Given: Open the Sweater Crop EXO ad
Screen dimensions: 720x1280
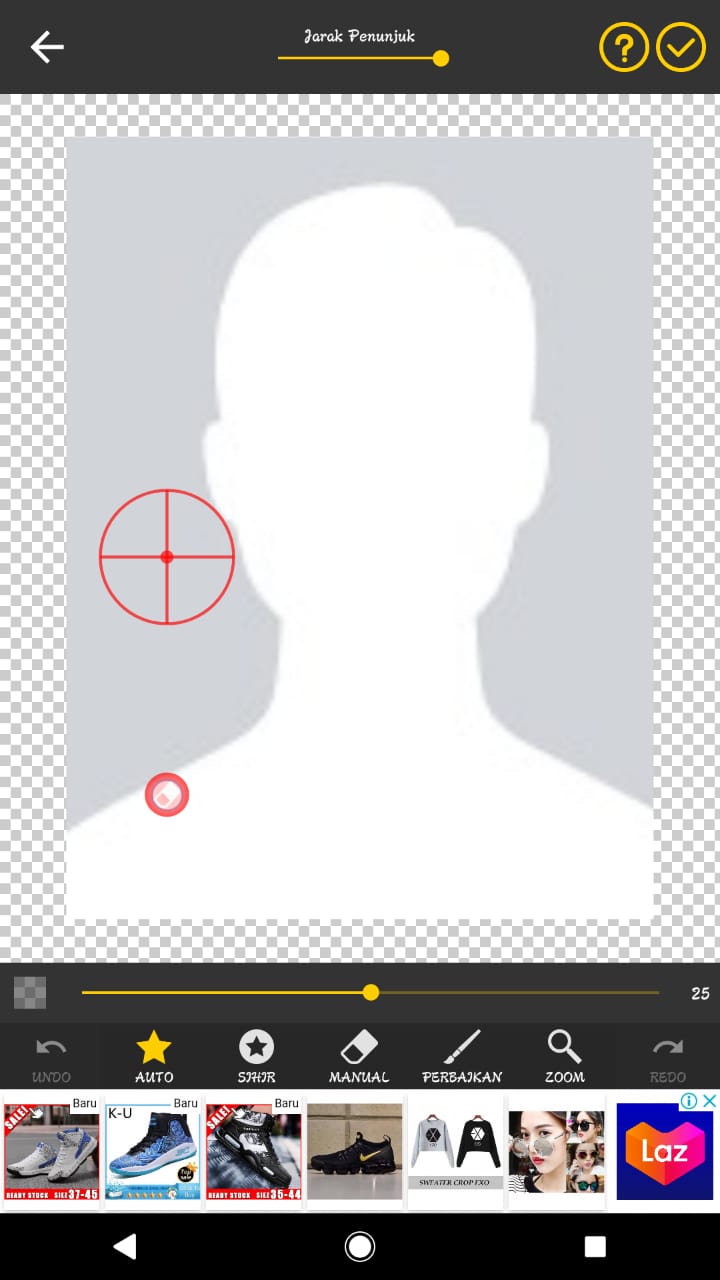Looking at the screenshot, I should point(455,1151).
